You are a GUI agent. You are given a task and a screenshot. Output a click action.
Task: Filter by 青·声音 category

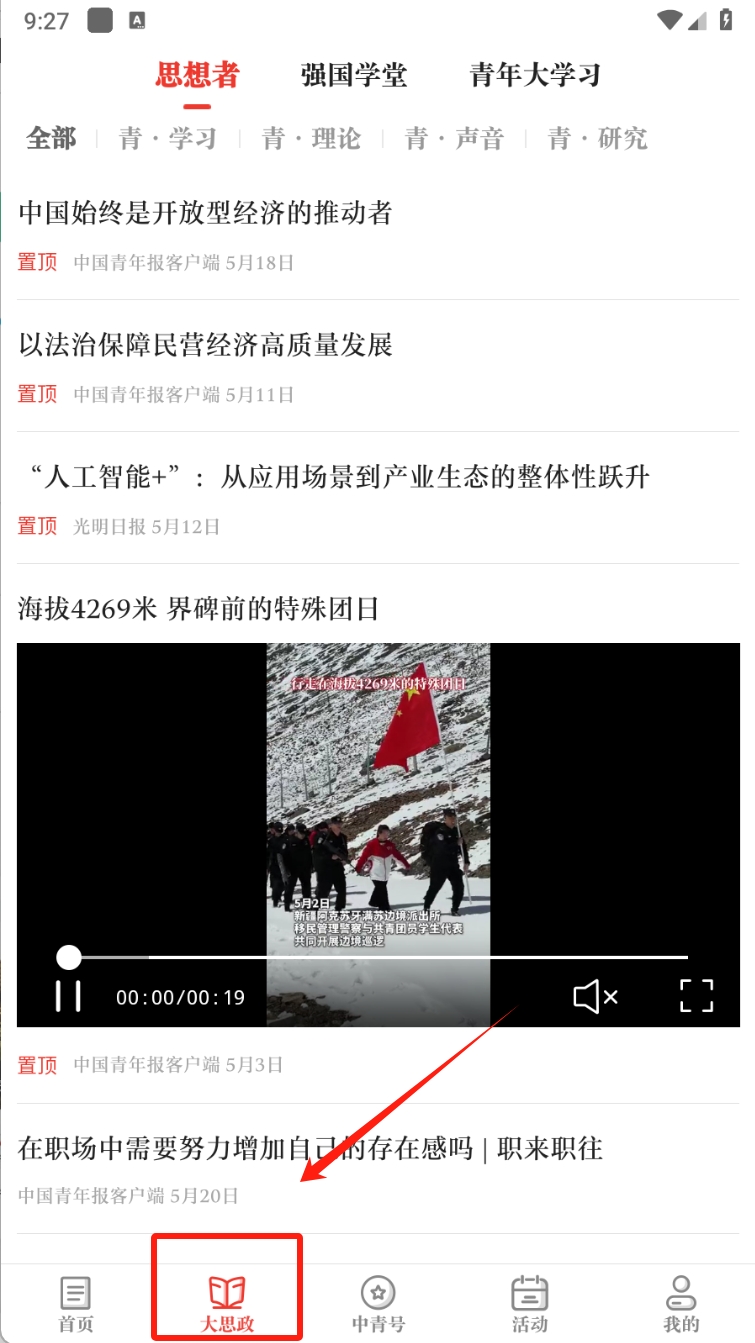point(454,139)
